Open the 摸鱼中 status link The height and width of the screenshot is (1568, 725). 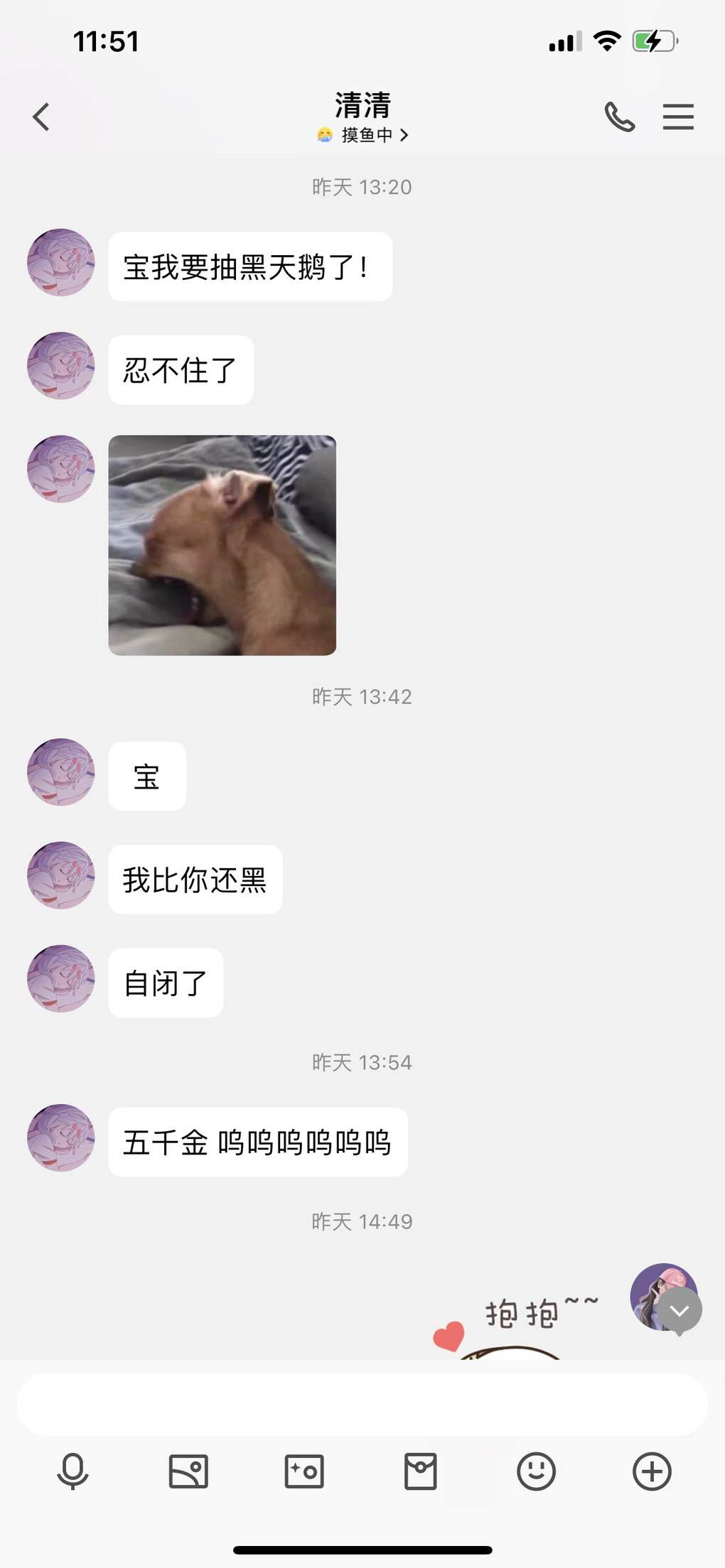click(363, 135)
